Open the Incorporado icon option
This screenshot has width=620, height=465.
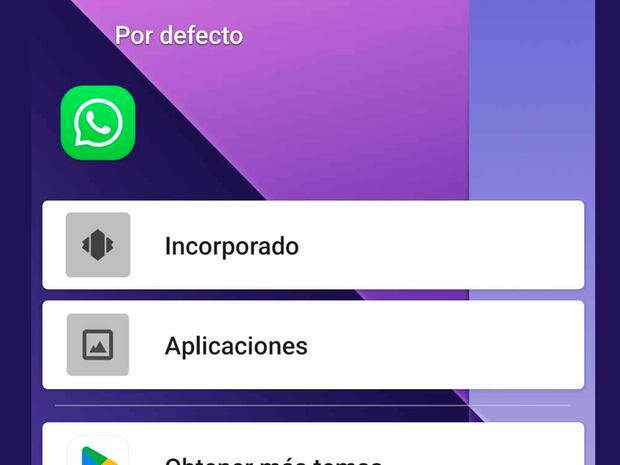313,245
